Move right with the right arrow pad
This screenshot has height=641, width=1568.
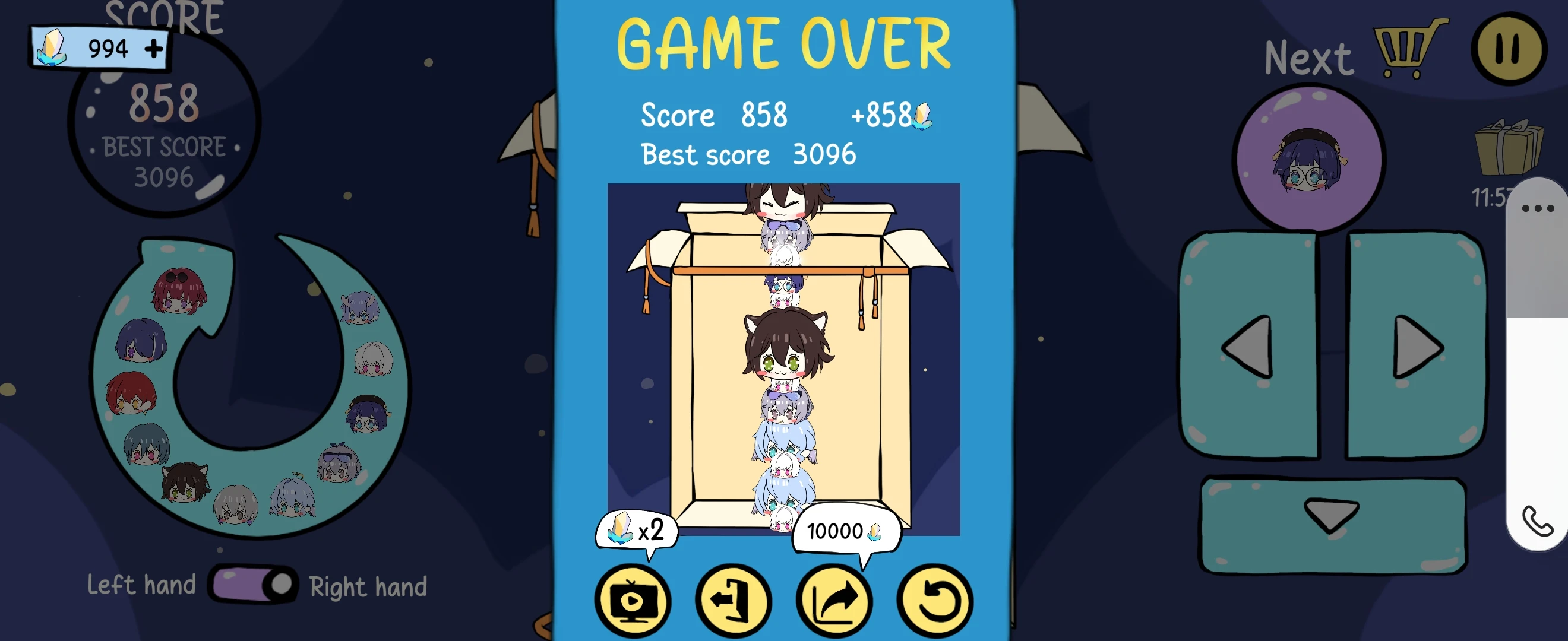pyautogui.click(x=1416, y=345)
